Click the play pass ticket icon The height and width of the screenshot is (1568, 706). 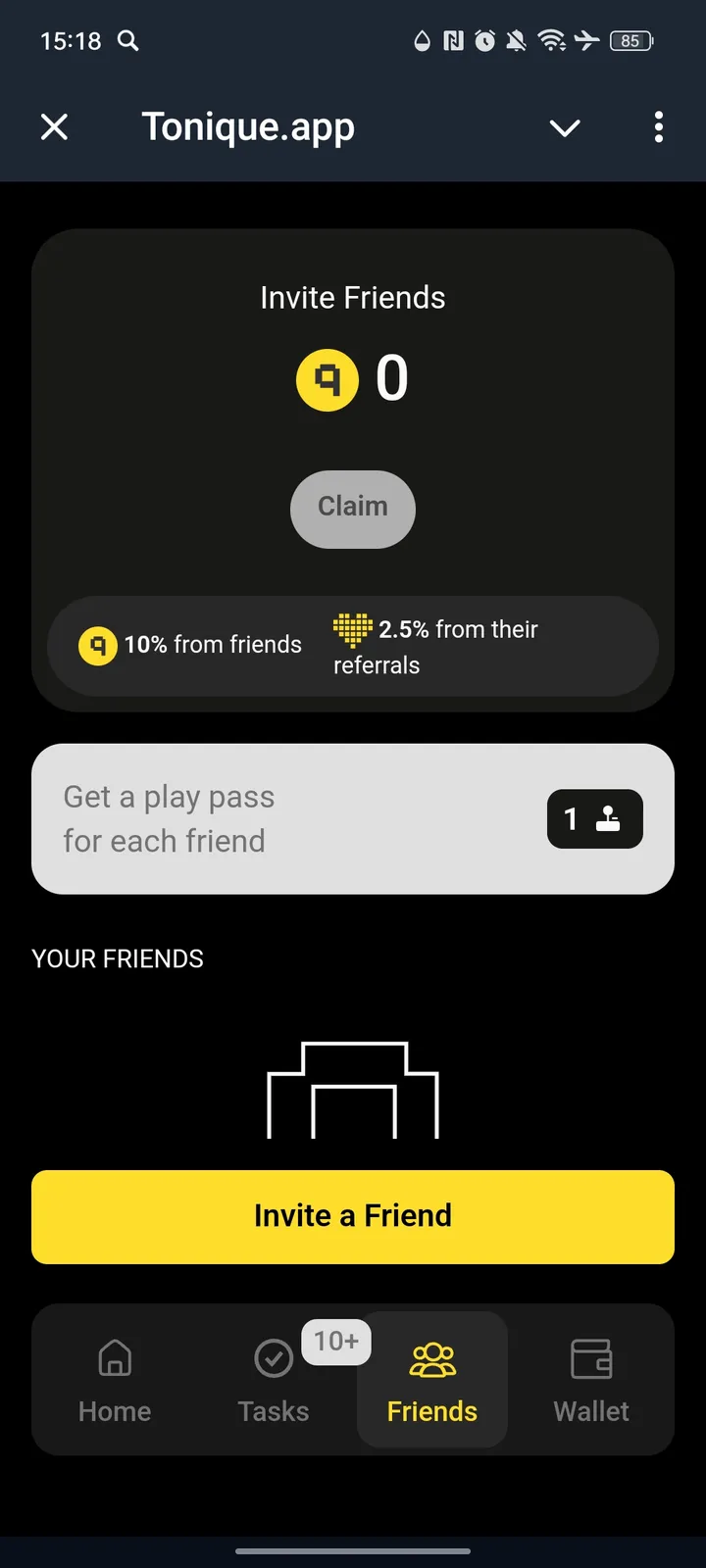(609, 818)
